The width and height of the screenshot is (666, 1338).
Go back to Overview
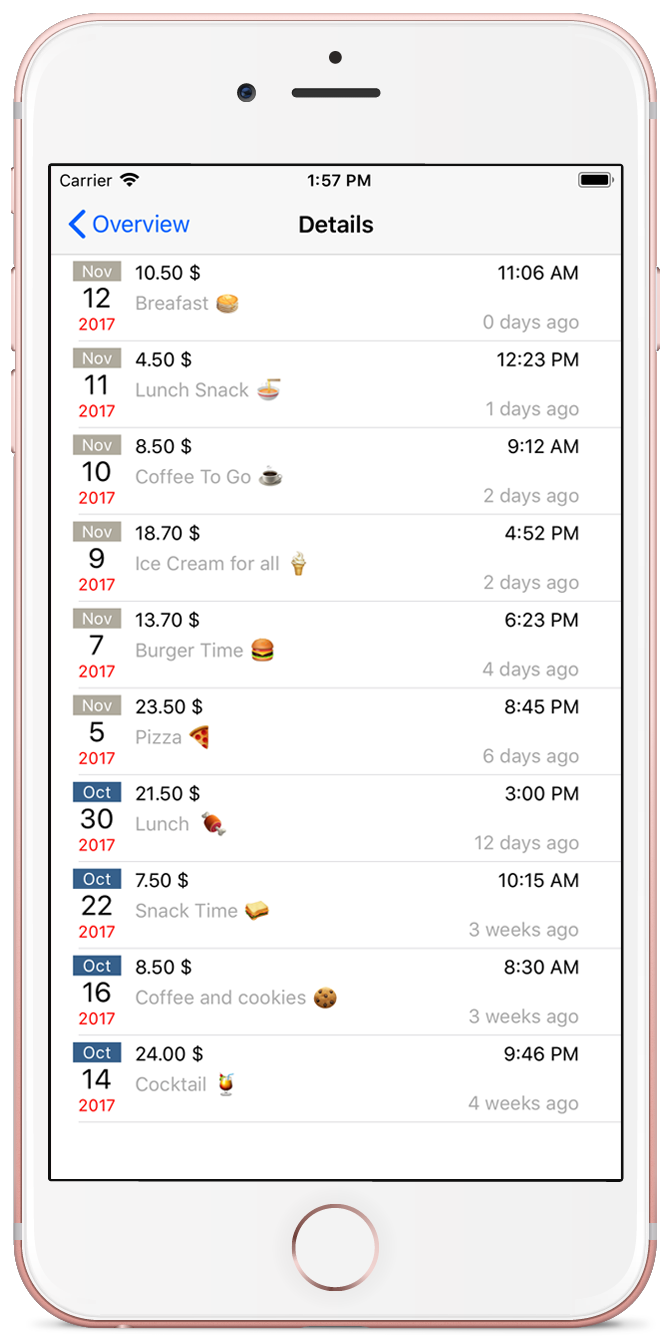coord(128,225)
